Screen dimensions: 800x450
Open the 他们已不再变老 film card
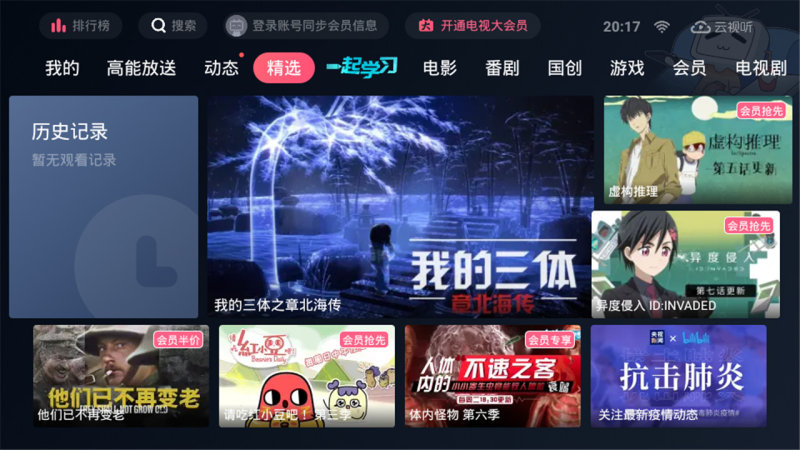click(x=121, y=375)
